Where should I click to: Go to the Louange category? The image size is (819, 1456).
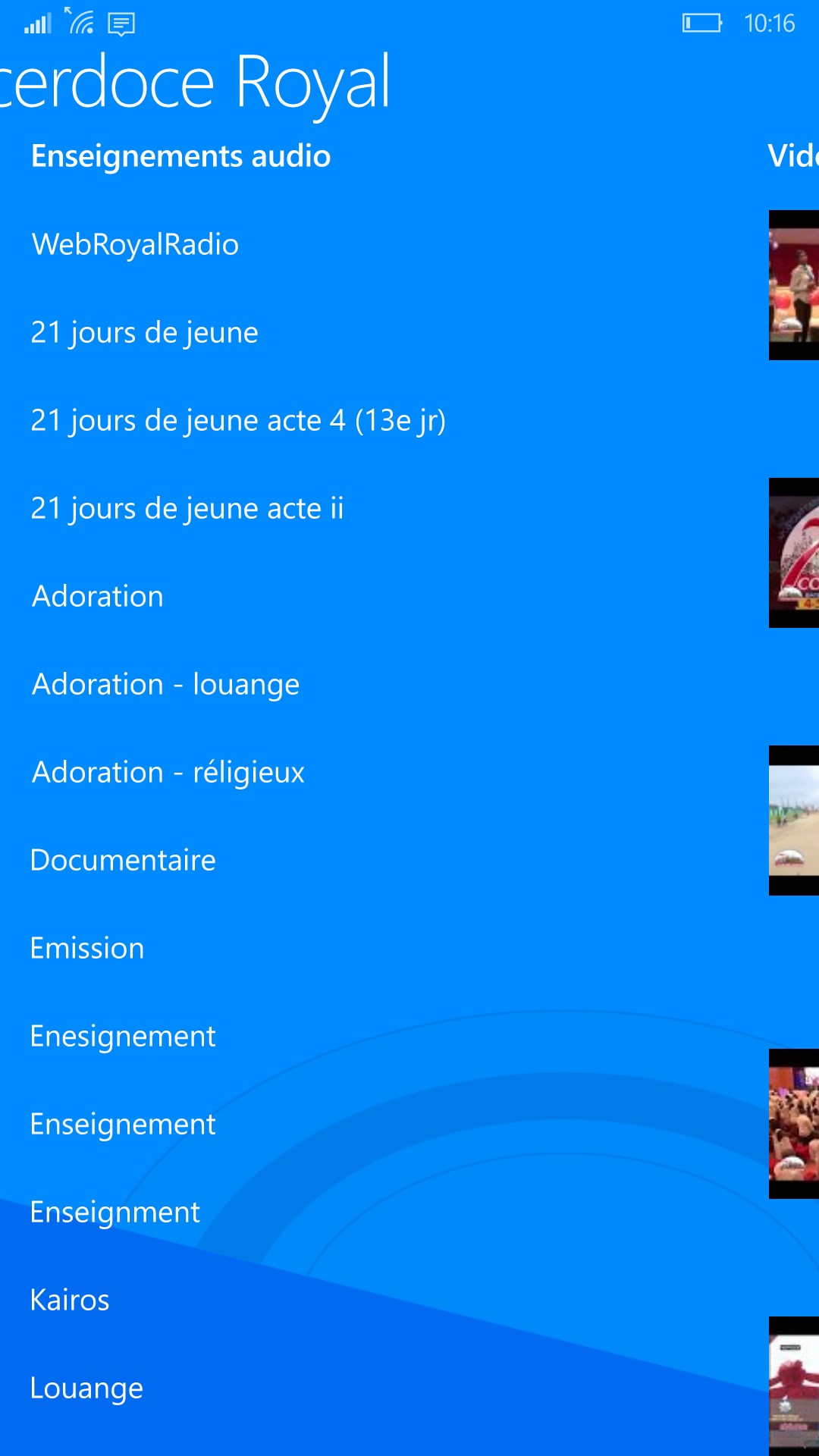coord(86,1389)
